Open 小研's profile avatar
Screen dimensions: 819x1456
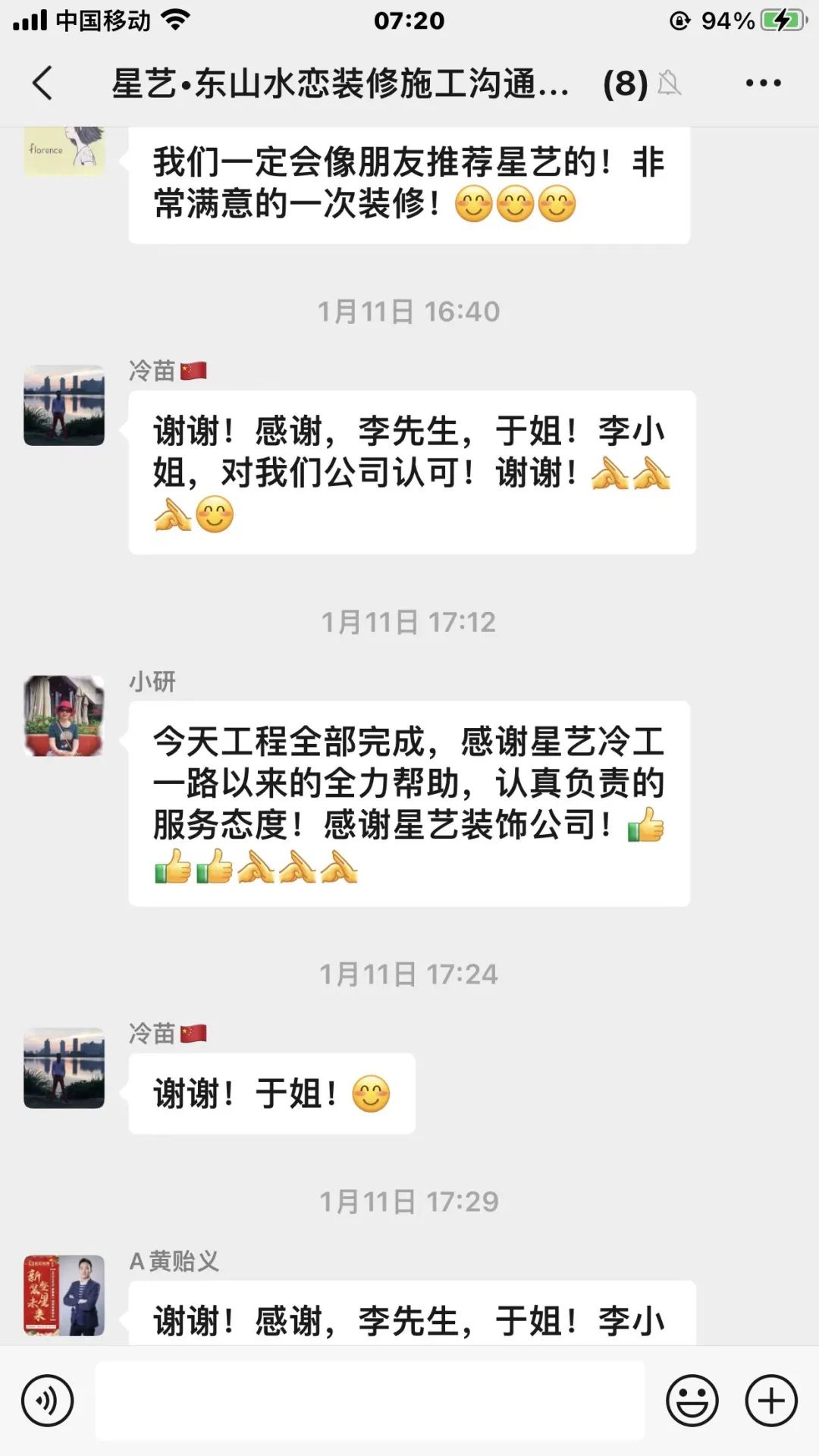click(64, 716)
